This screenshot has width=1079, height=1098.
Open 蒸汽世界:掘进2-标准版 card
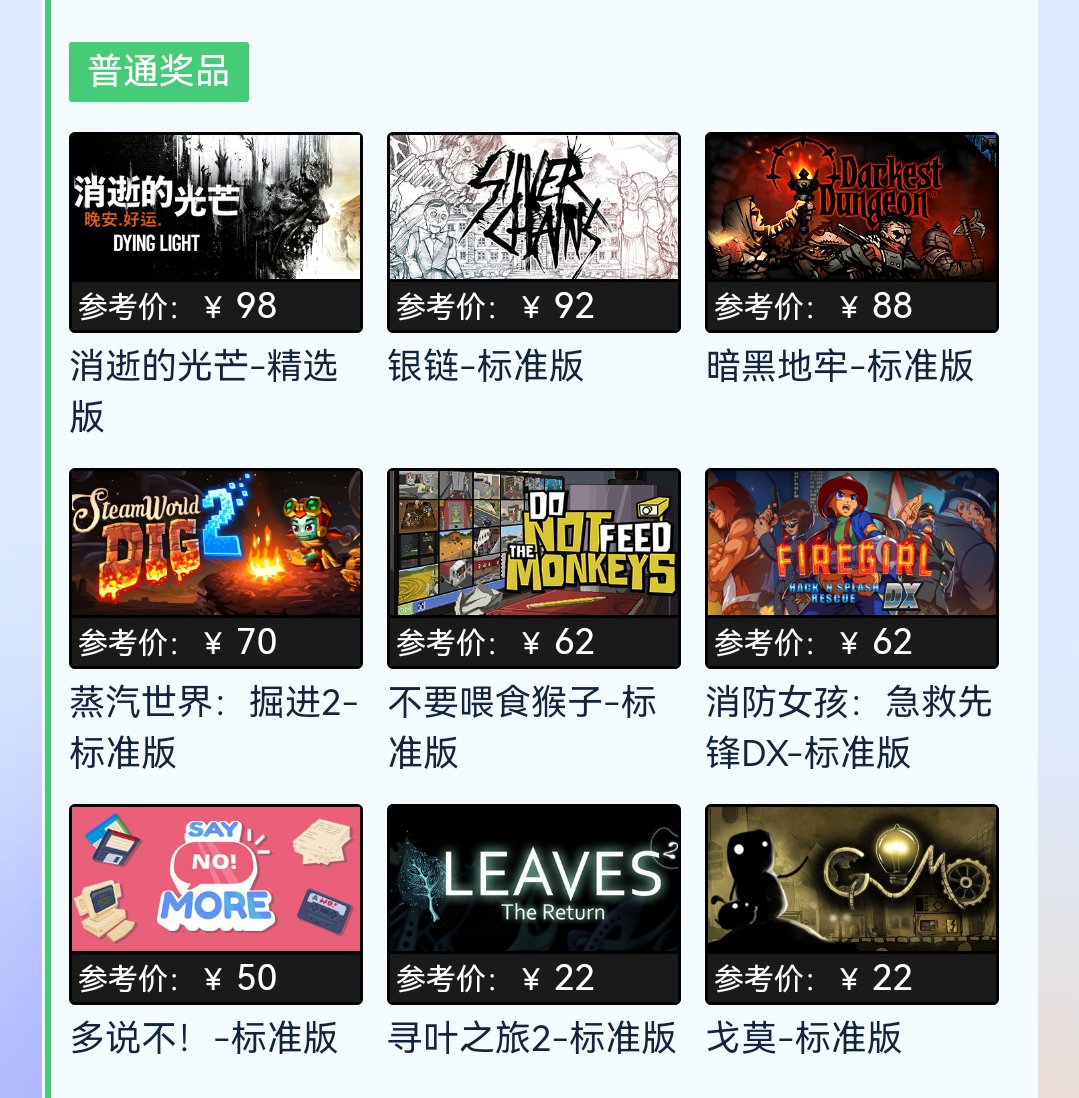point(215,544)
